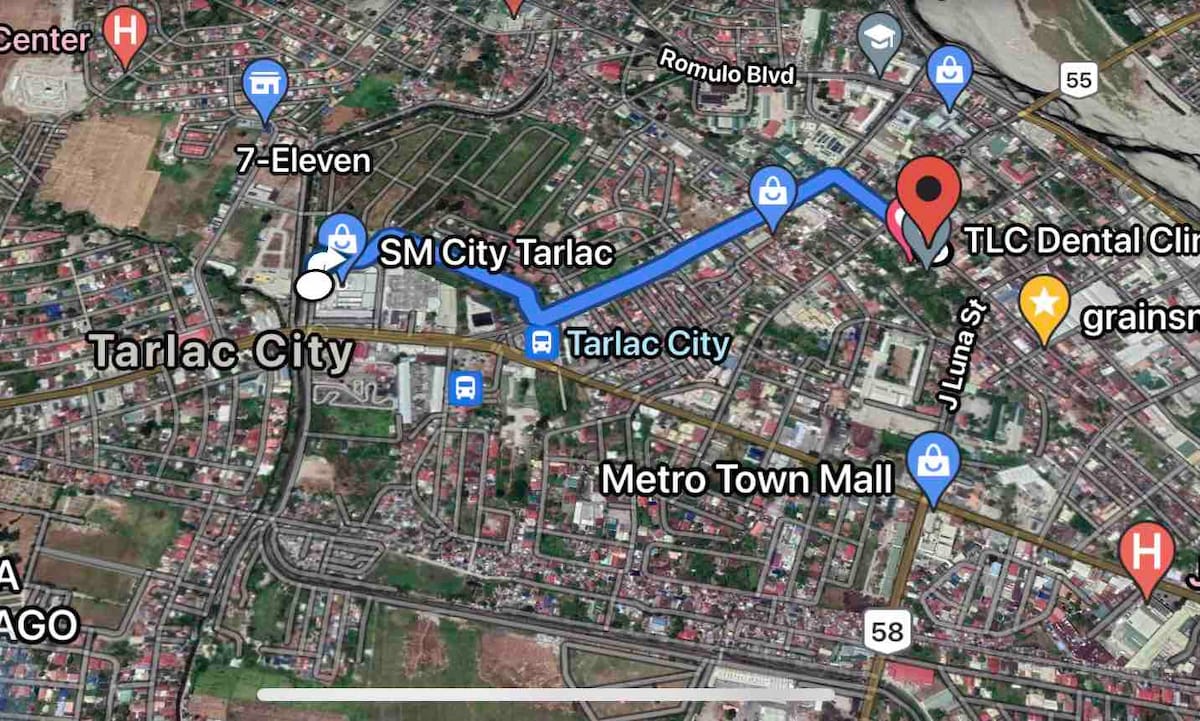Tap the Tarlac City bus station marker
1200x721 pixels.
542,343
